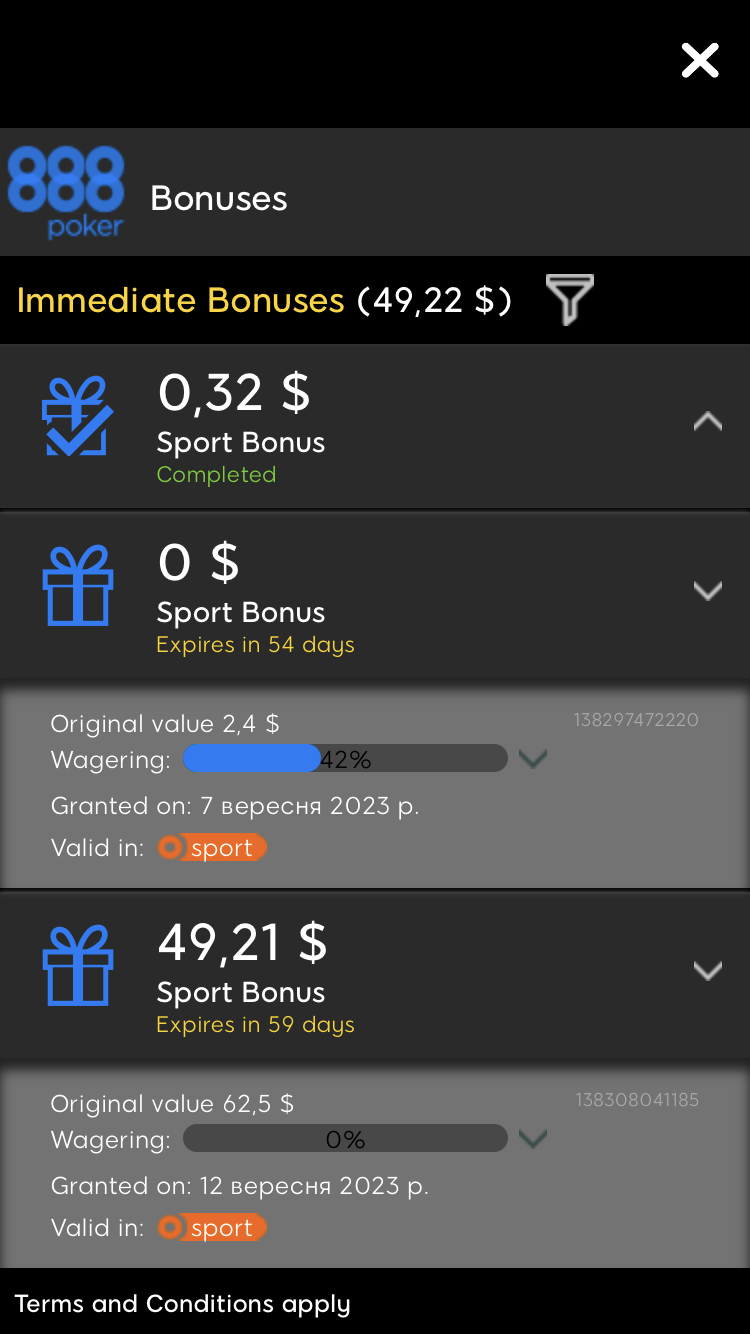Close the Bonuses screen

click(x=700, y=61)
